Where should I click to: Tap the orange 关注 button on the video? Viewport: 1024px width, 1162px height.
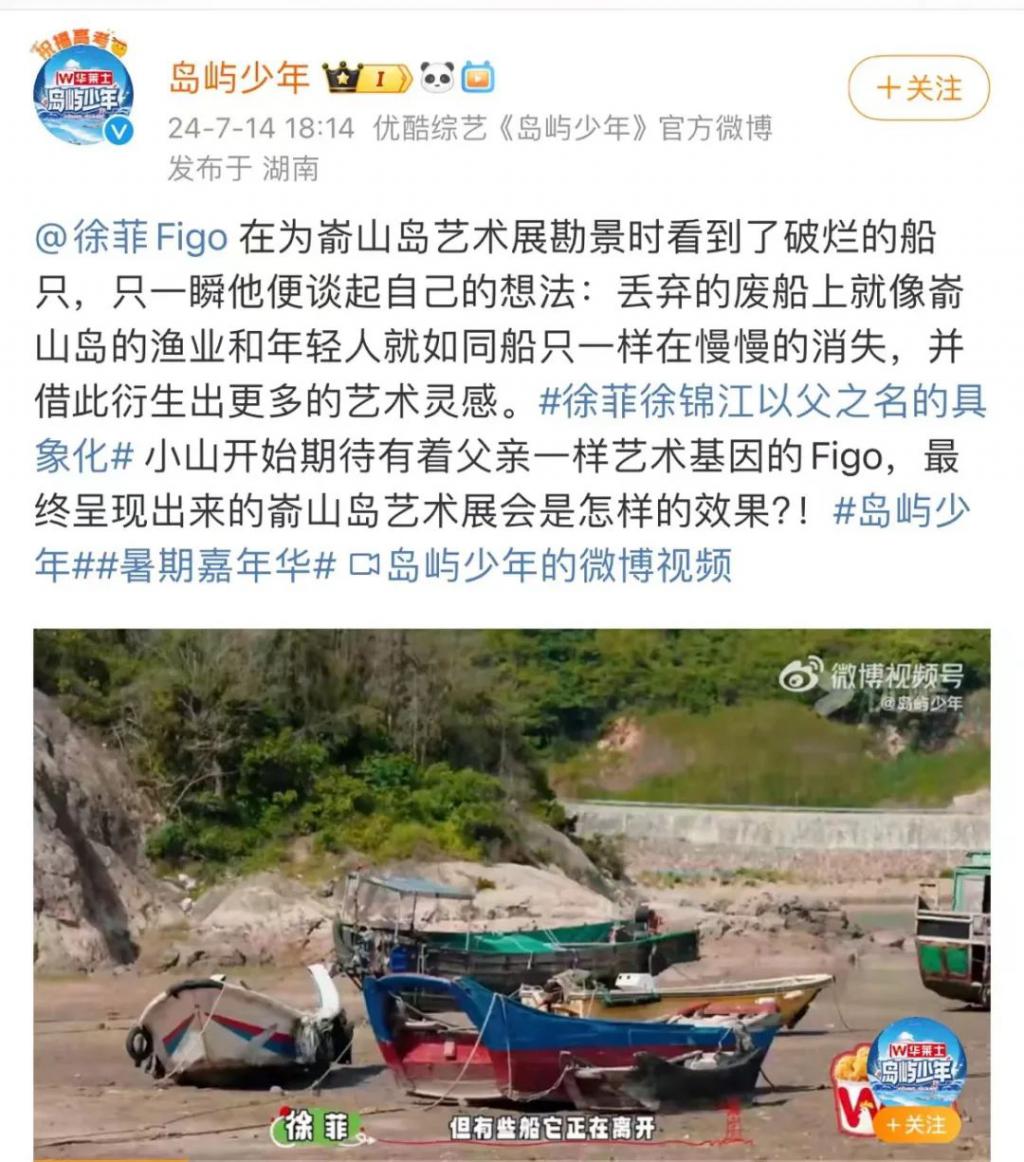pyautogui.click(x=916, y=1124)
